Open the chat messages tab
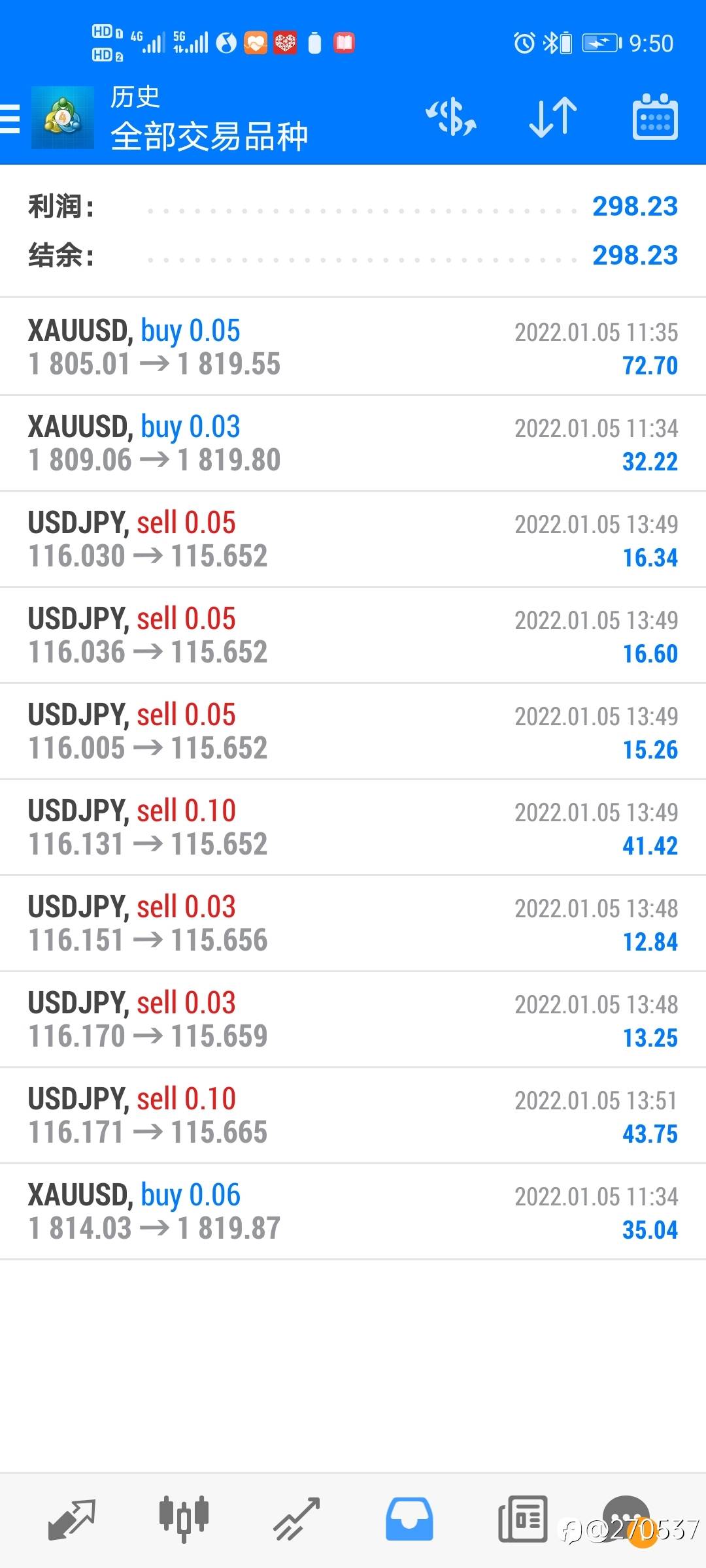 [x=626, y=1516]
